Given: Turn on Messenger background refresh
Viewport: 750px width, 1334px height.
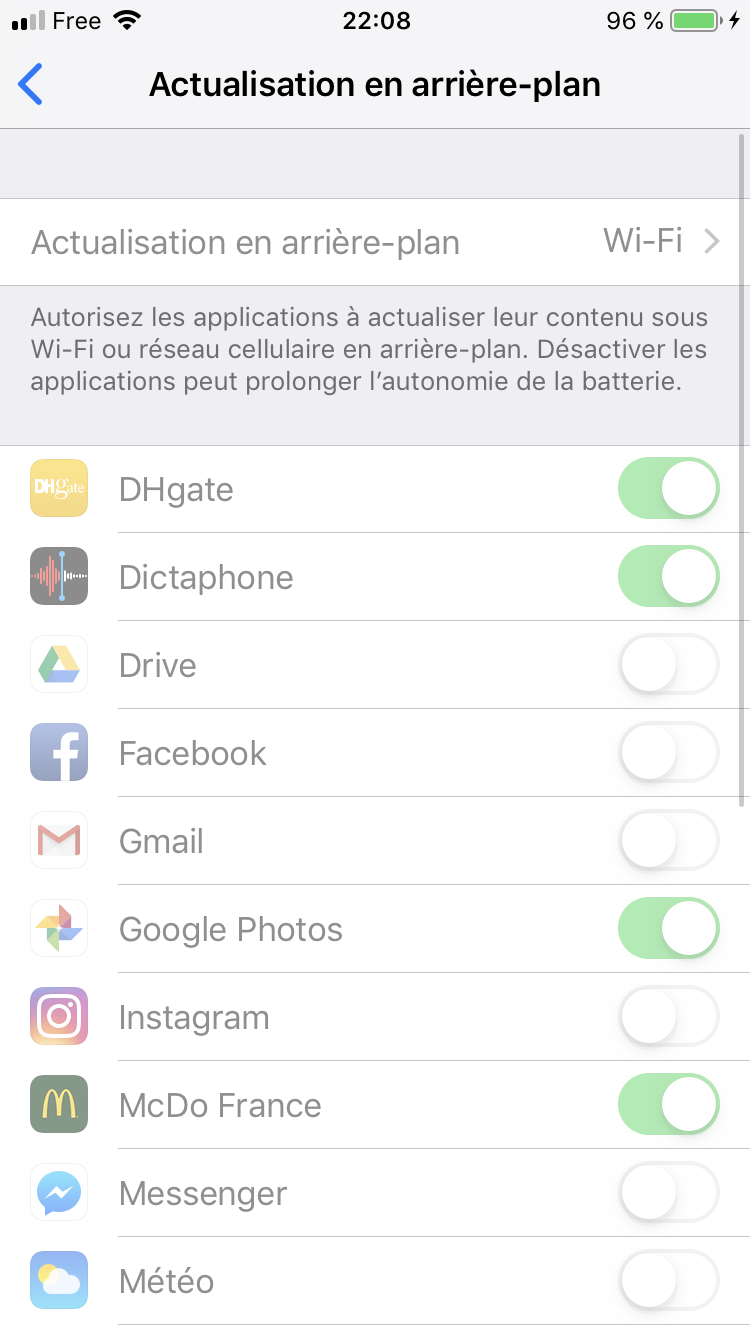Looking at the screenshot, I should click(x=668, y=1193).
